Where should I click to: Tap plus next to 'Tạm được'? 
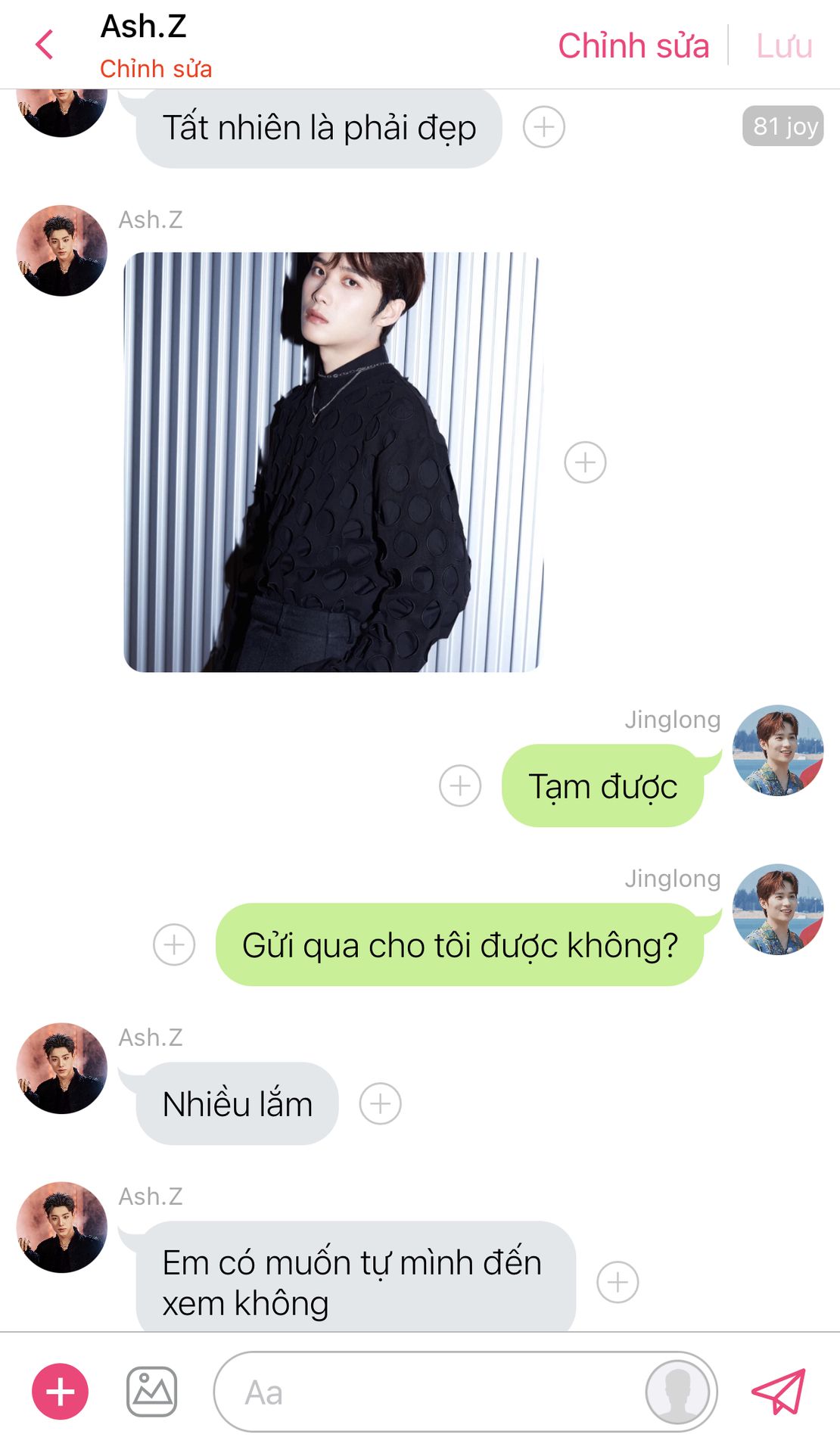click(x=460, y=786)
